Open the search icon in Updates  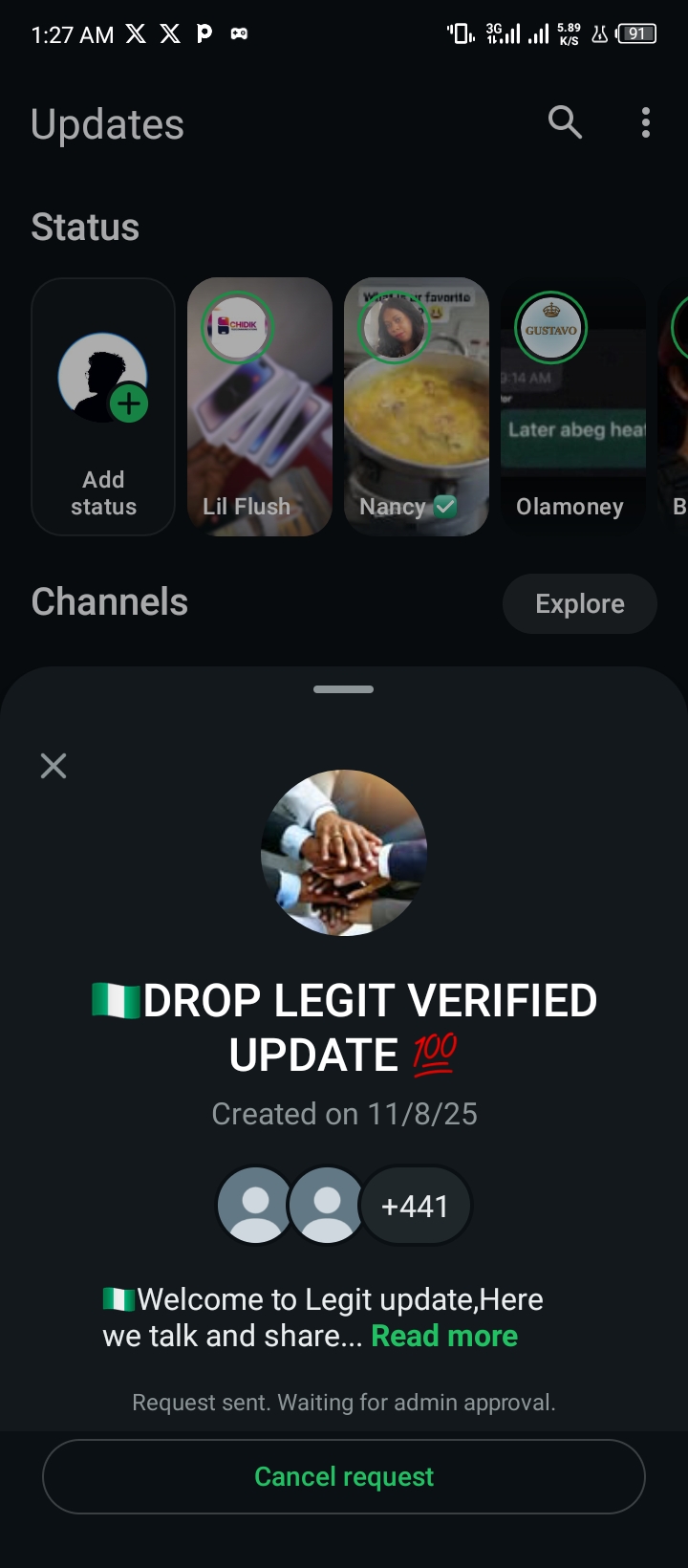[565, 122]
